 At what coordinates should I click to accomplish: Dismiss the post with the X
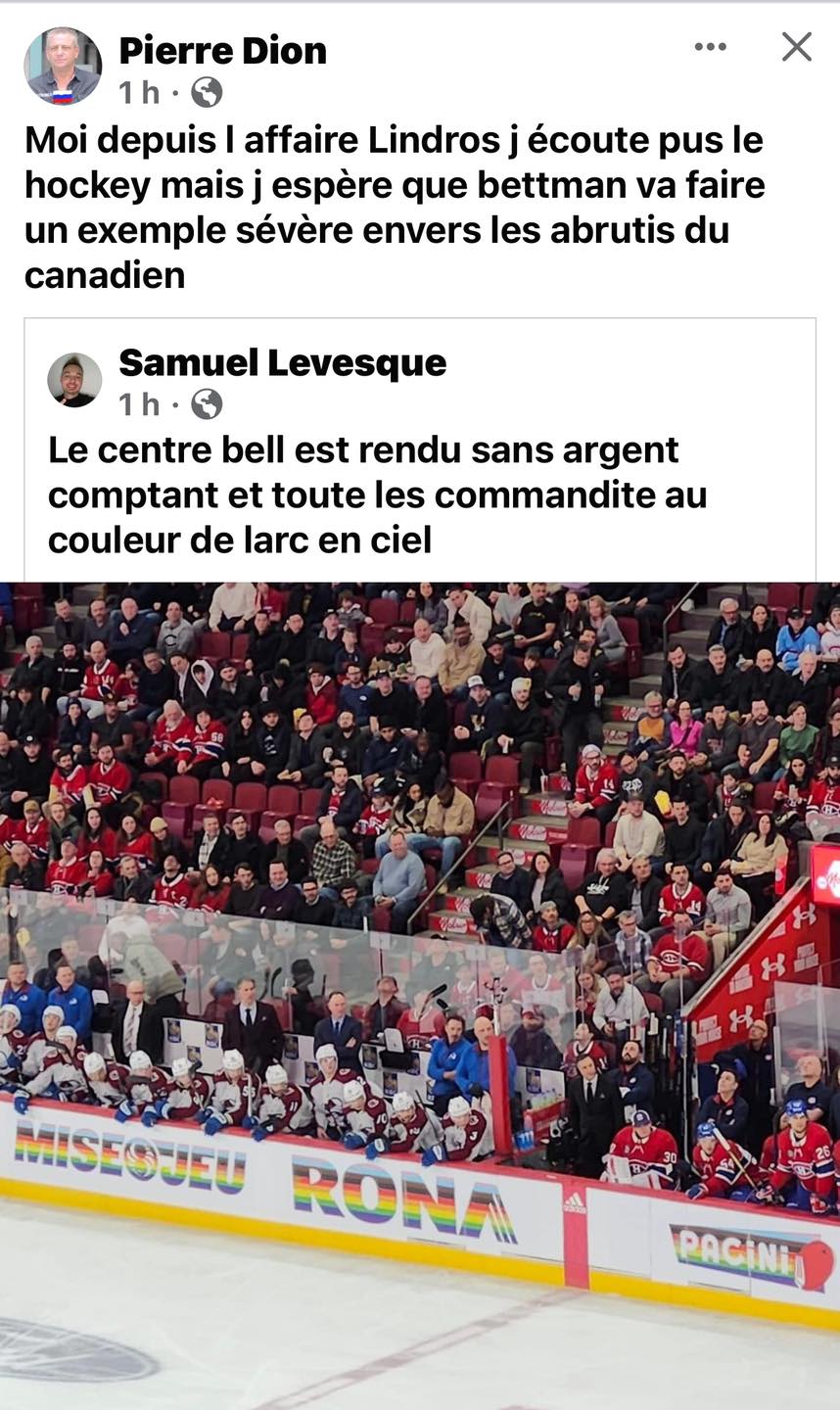pos(796,46)
